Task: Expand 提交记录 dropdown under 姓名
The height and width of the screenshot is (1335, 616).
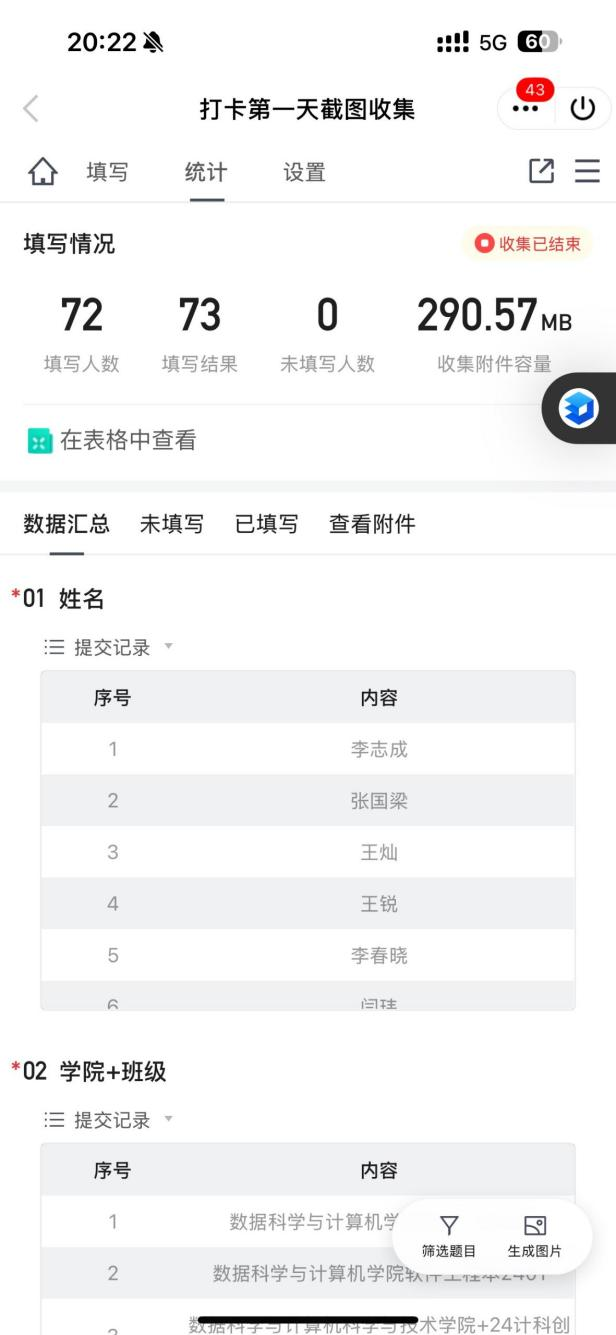Action: point(110,647)
